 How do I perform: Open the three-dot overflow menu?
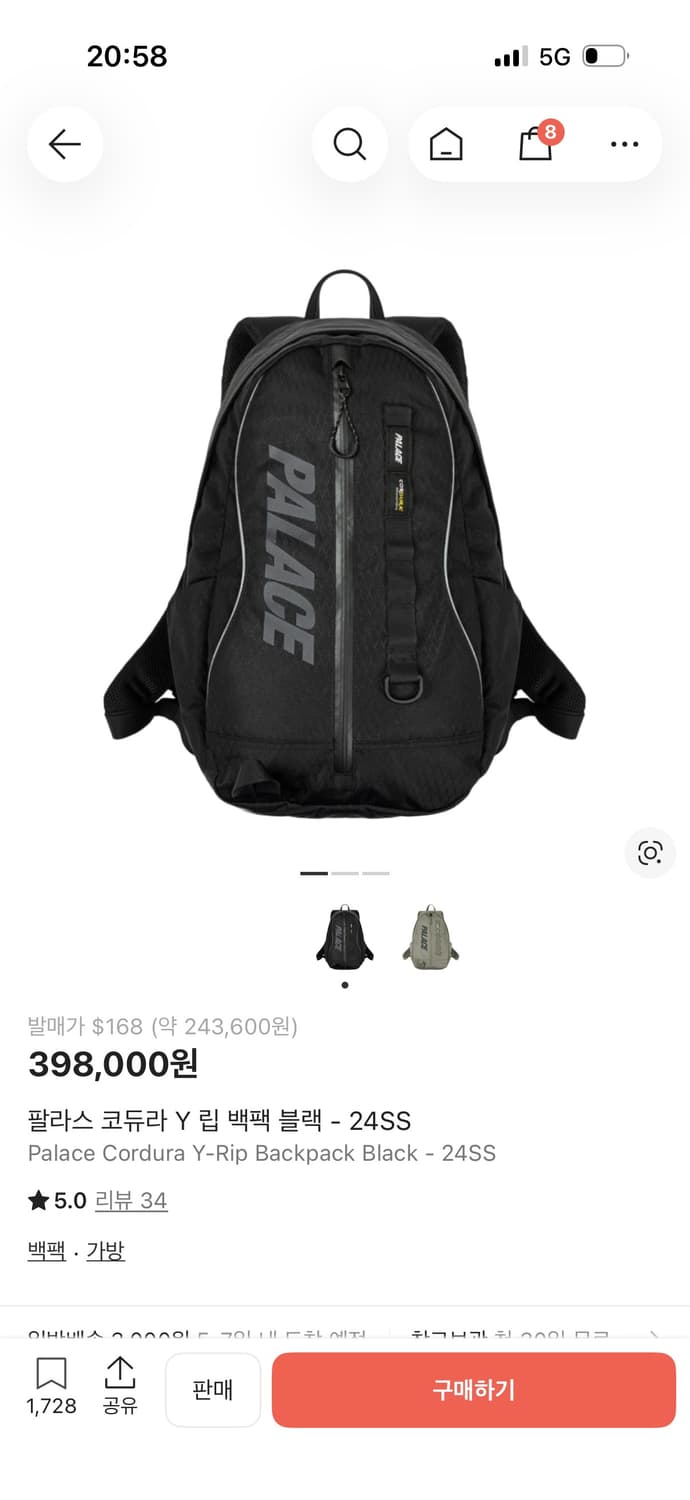tap(624, 145)
